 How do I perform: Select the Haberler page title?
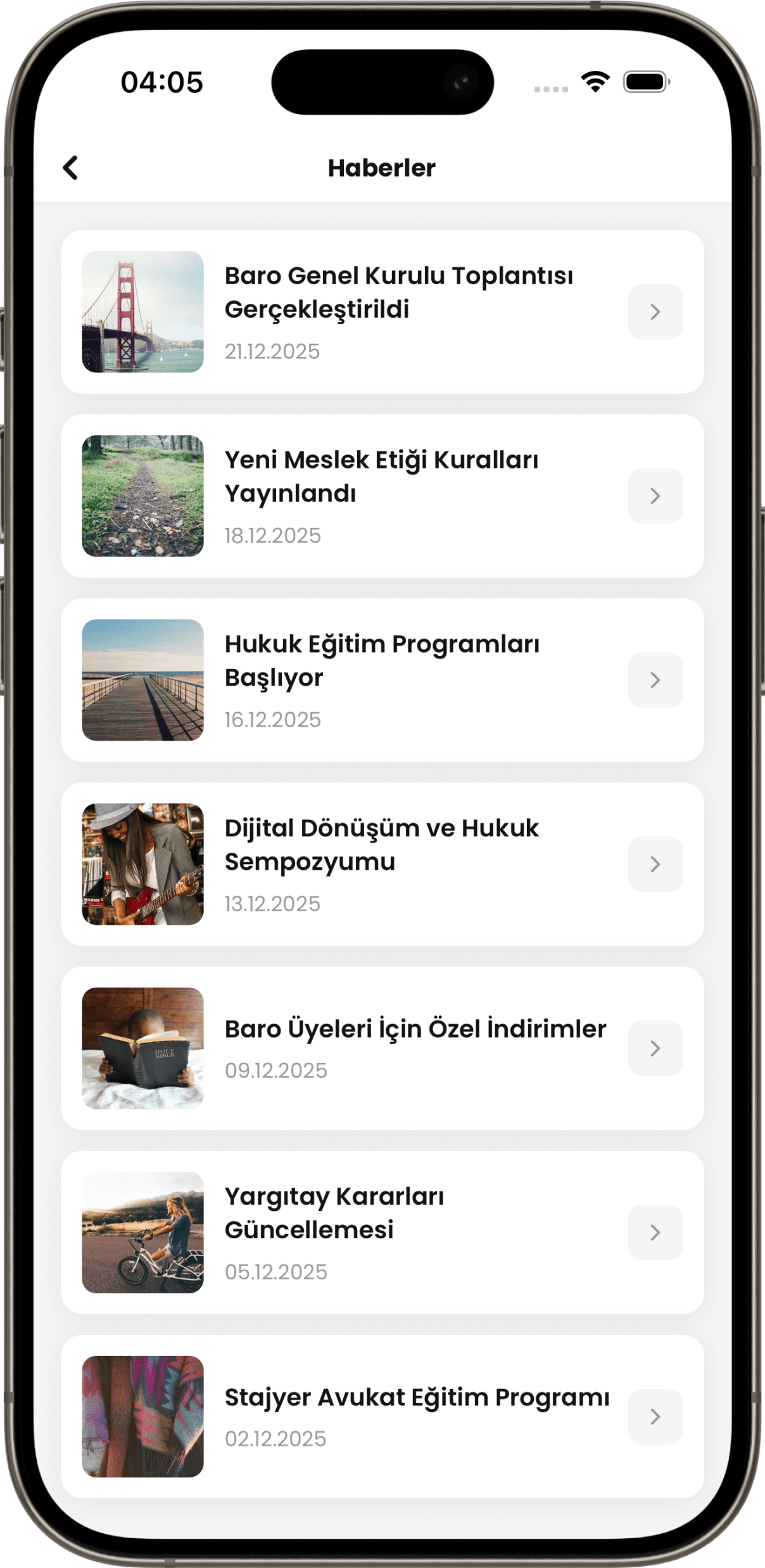(x=381, y=168)
